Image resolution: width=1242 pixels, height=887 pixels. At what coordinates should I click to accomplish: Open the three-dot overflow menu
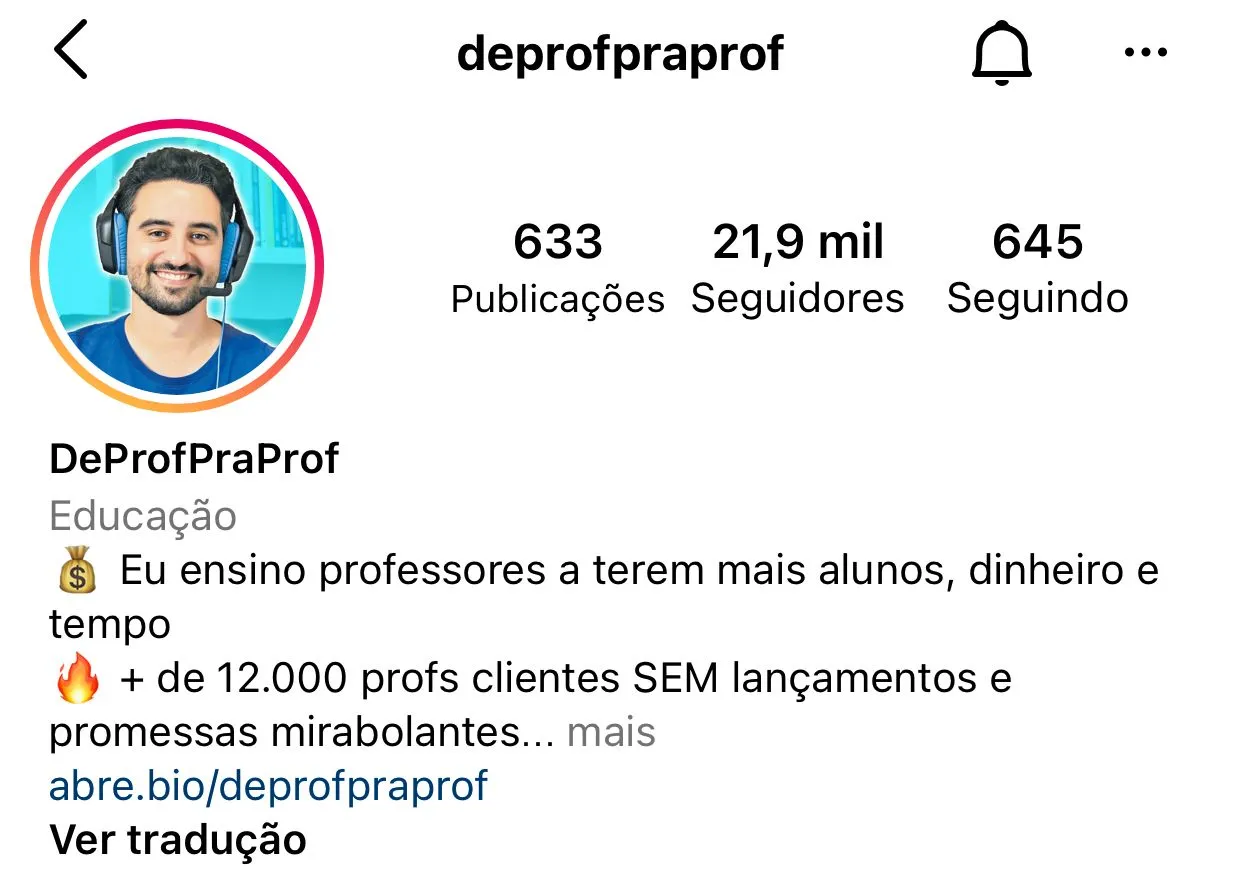coord(1146,53)
